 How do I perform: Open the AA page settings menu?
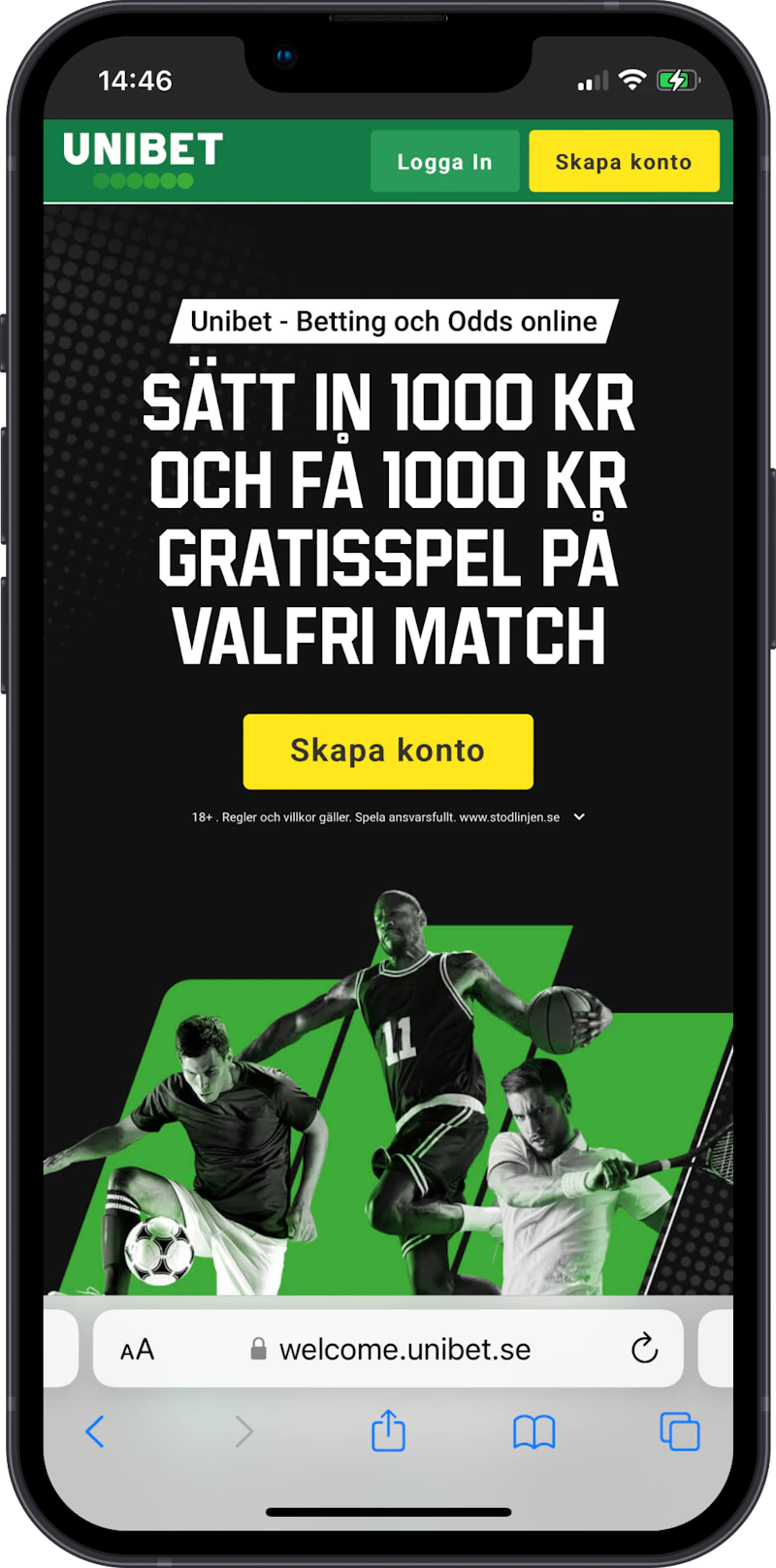click(x=137, y=1350)
